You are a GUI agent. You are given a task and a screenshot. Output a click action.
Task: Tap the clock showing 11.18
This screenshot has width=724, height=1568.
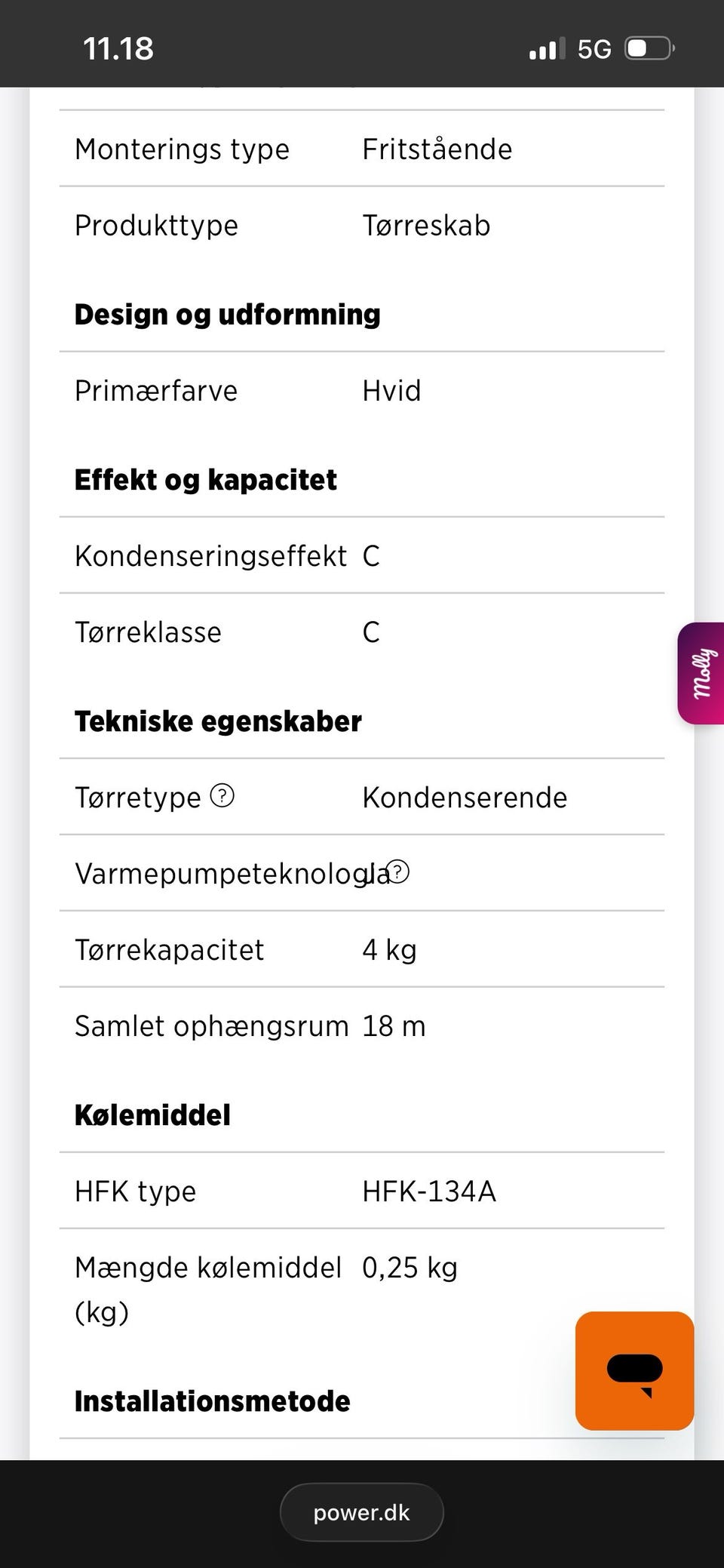(118, 48)
